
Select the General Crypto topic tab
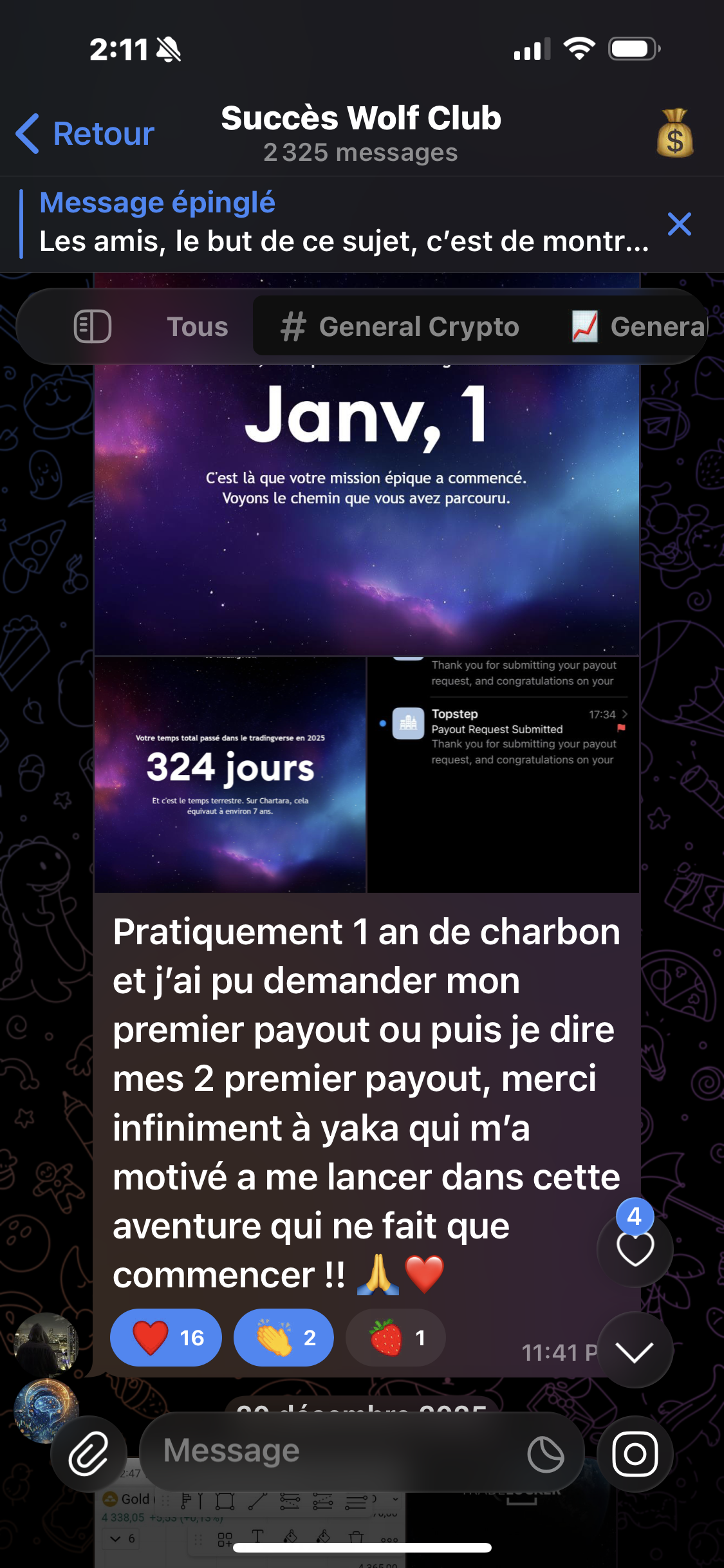tap(400, 326)
